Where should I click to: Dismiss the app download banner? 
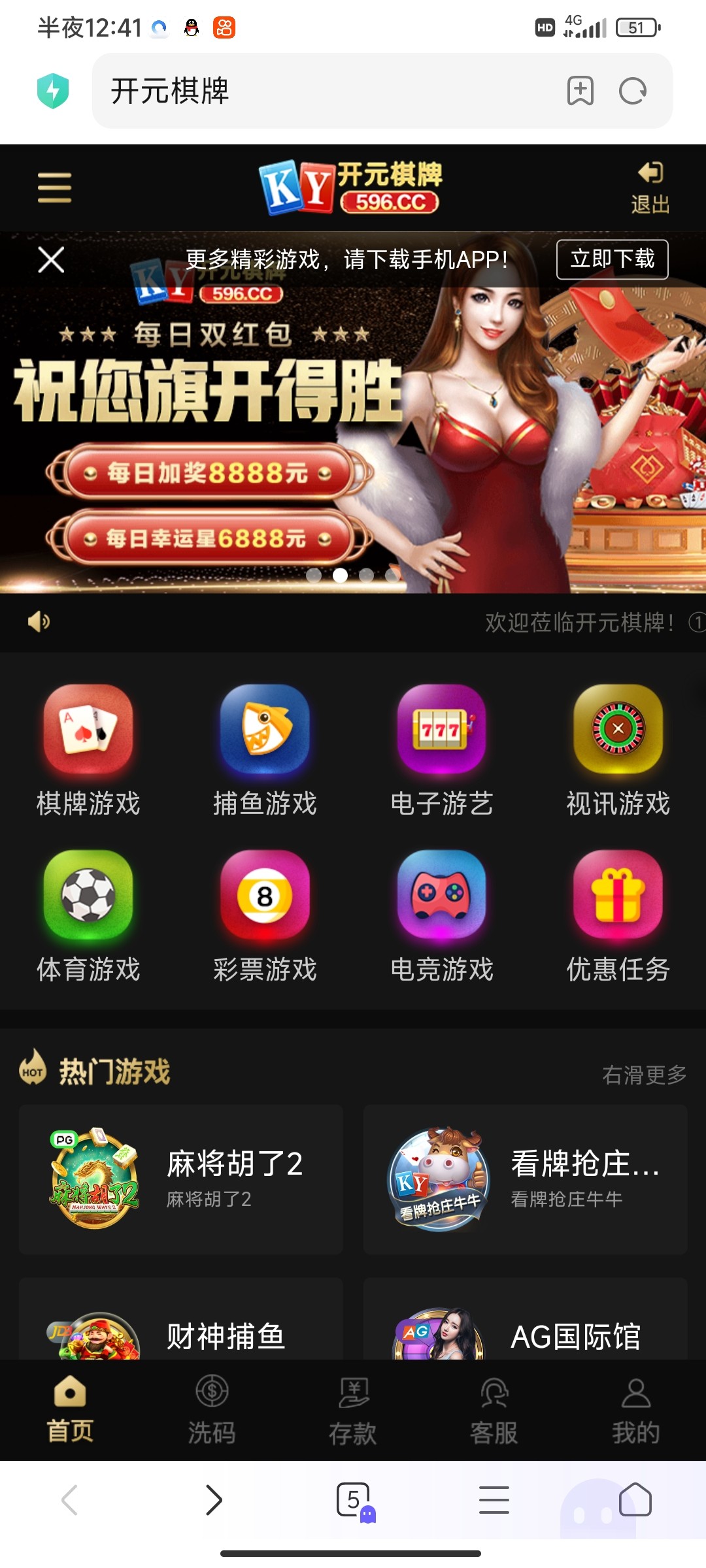click(51, 260)
